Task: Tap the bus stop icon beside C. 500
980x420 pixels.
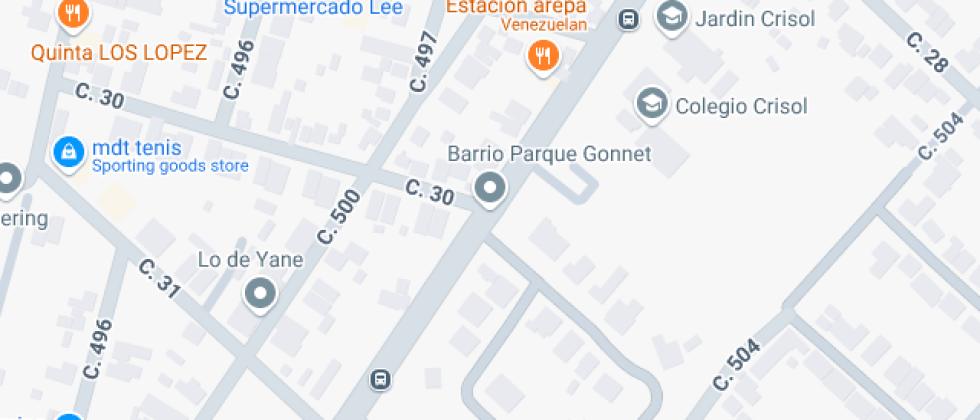Action: [380, 379]
